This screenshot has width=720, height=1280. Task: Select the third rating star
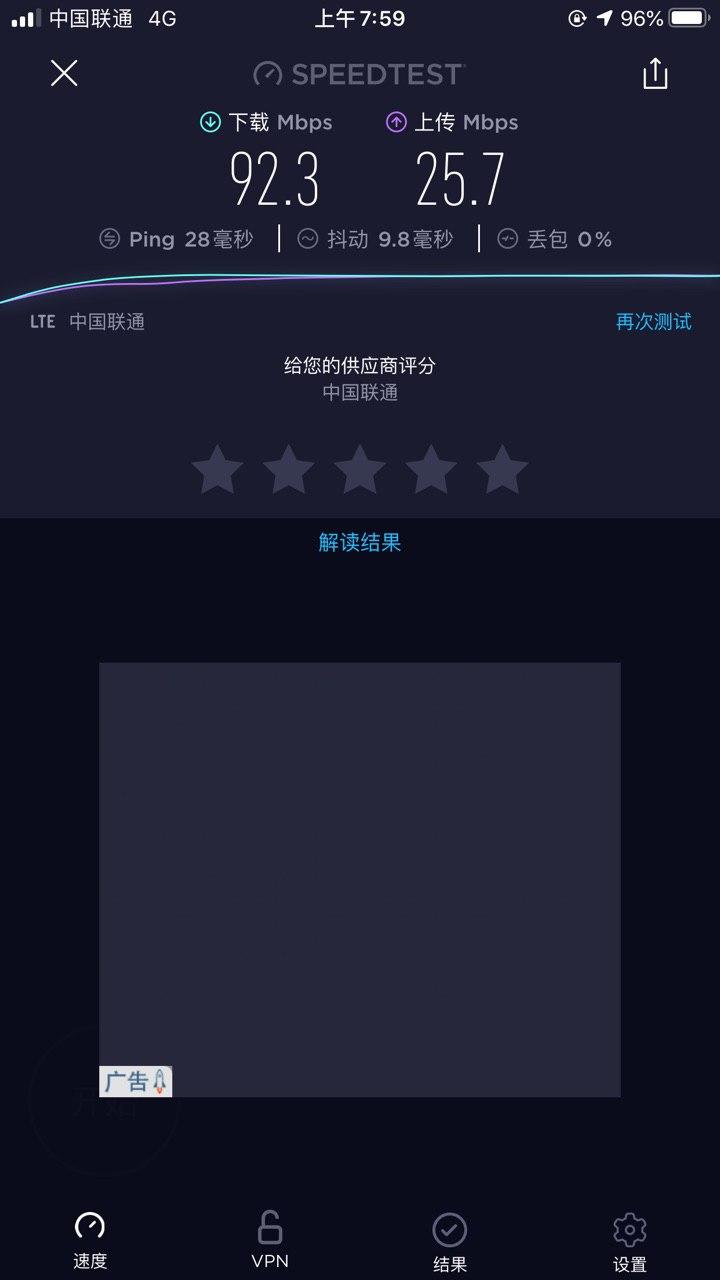[360, 470]
